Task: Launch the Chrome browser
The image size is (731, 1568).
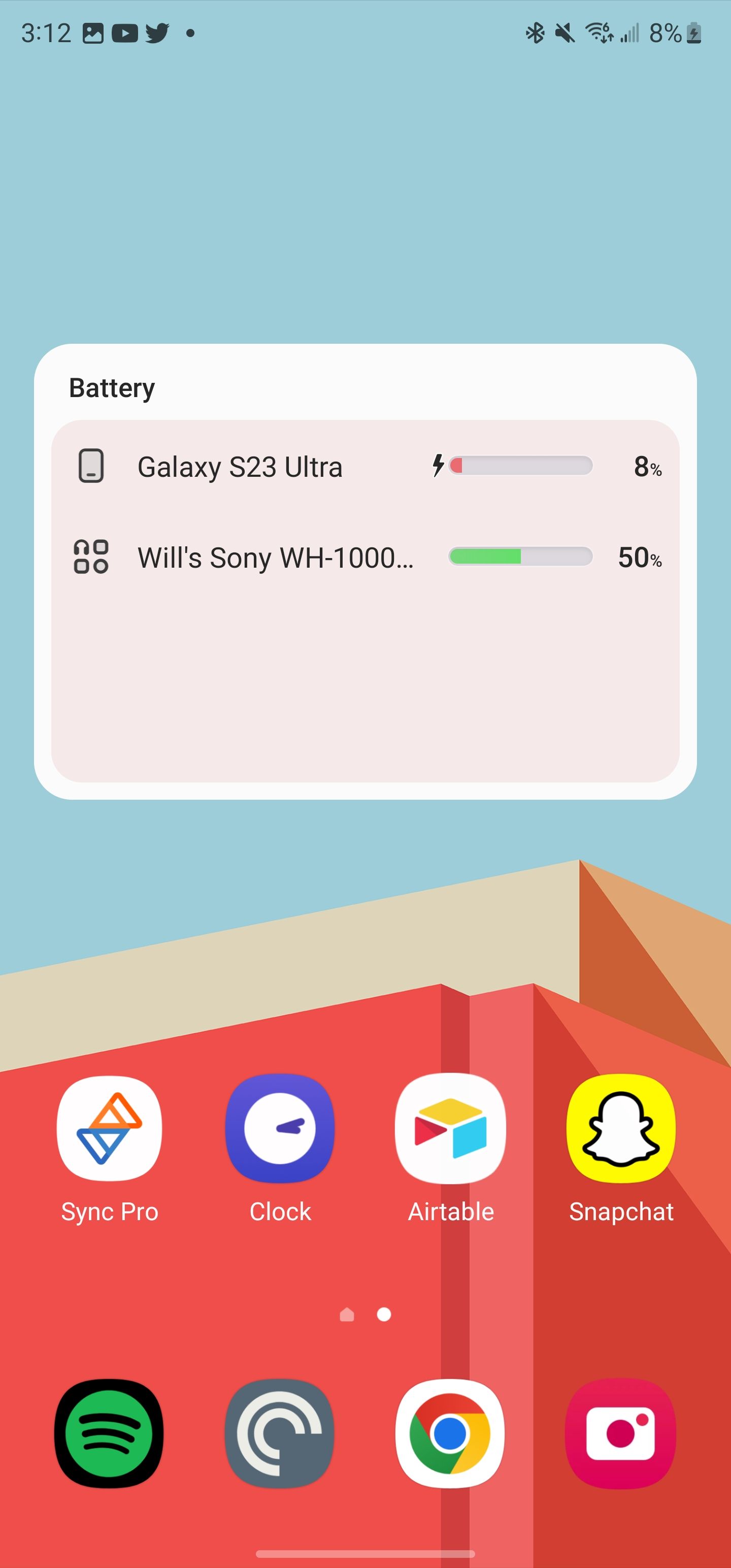Action: (x=450, y=1433)
